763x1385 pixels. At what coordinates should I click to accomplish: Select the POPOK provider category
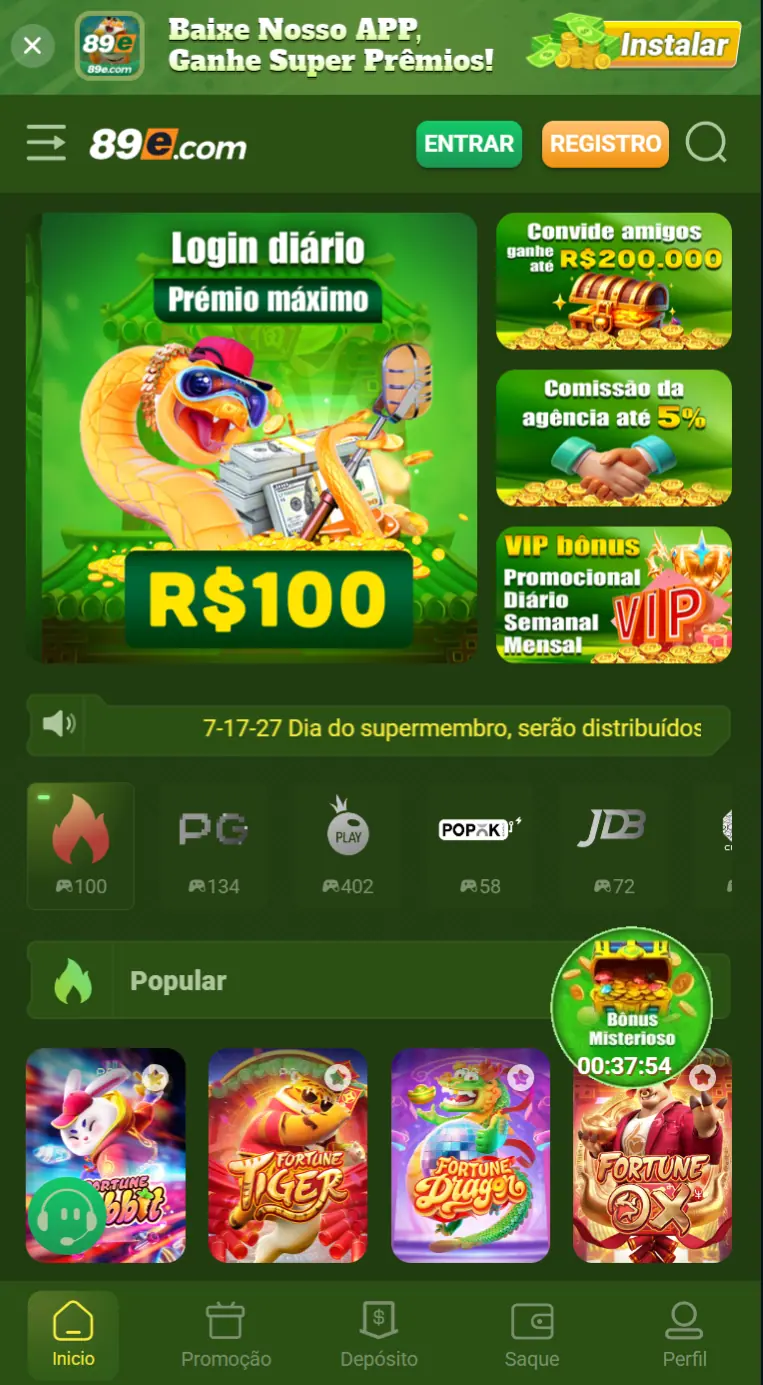(480, 845)
